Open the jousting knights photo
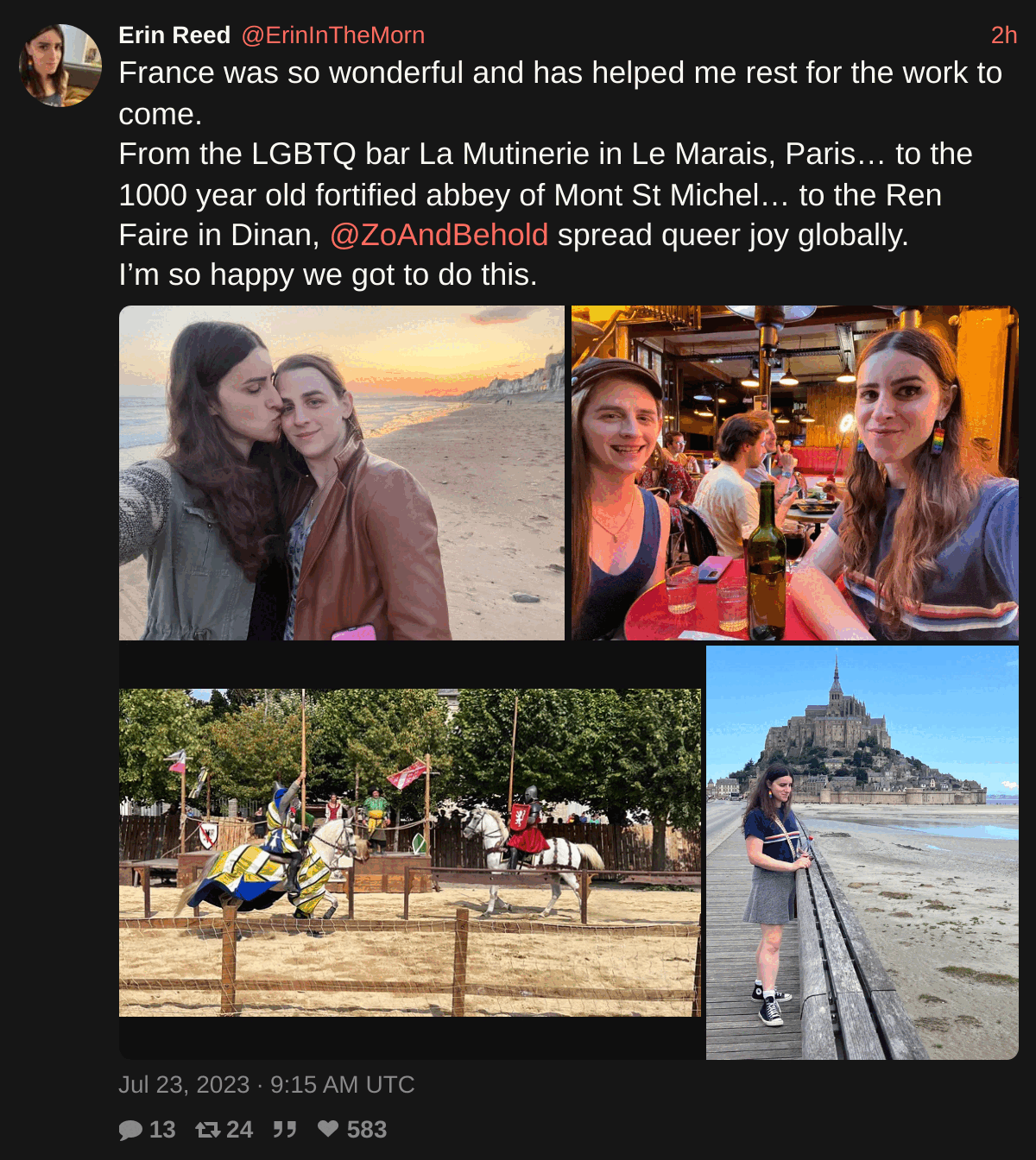 tap(410, 853)
